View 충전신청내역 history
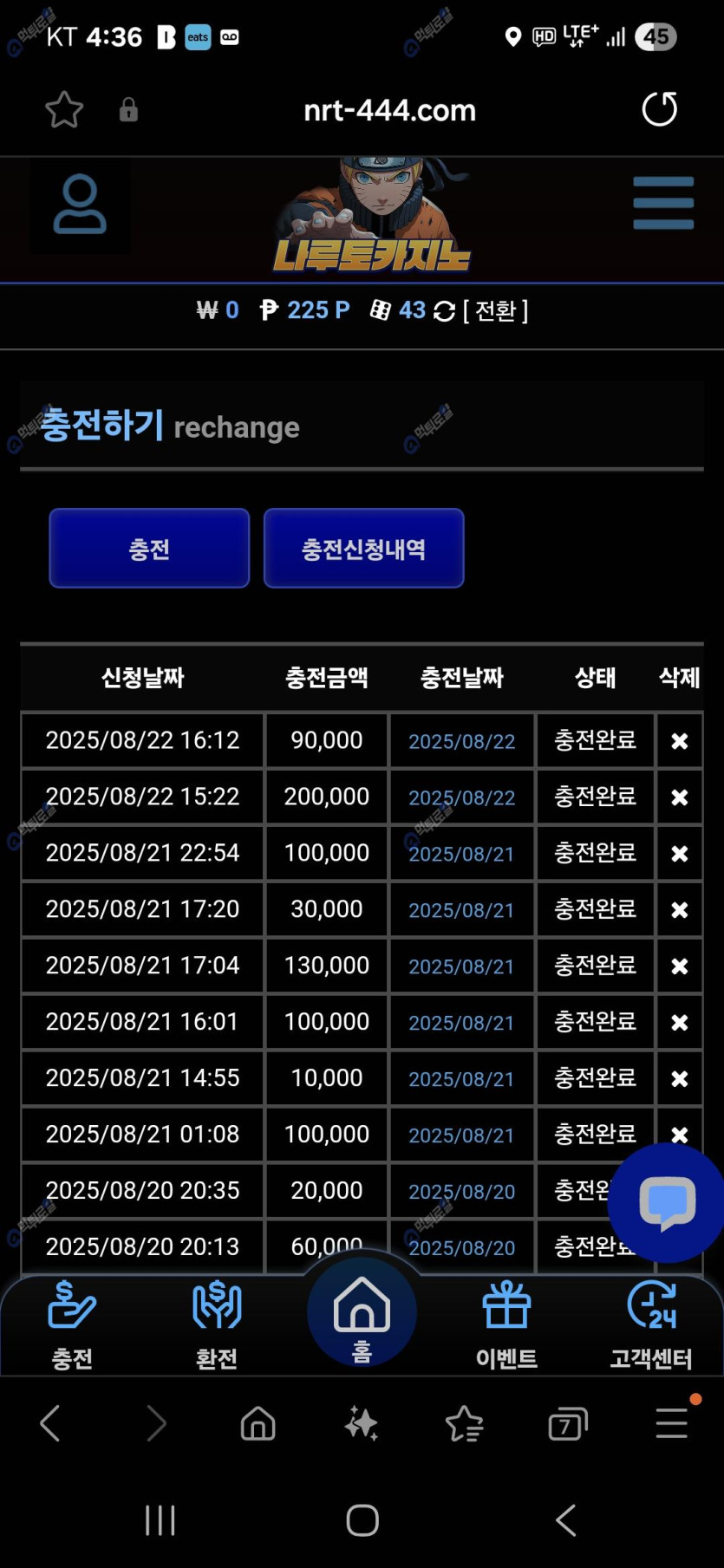The image size is (724, 1568). point(363,549)
